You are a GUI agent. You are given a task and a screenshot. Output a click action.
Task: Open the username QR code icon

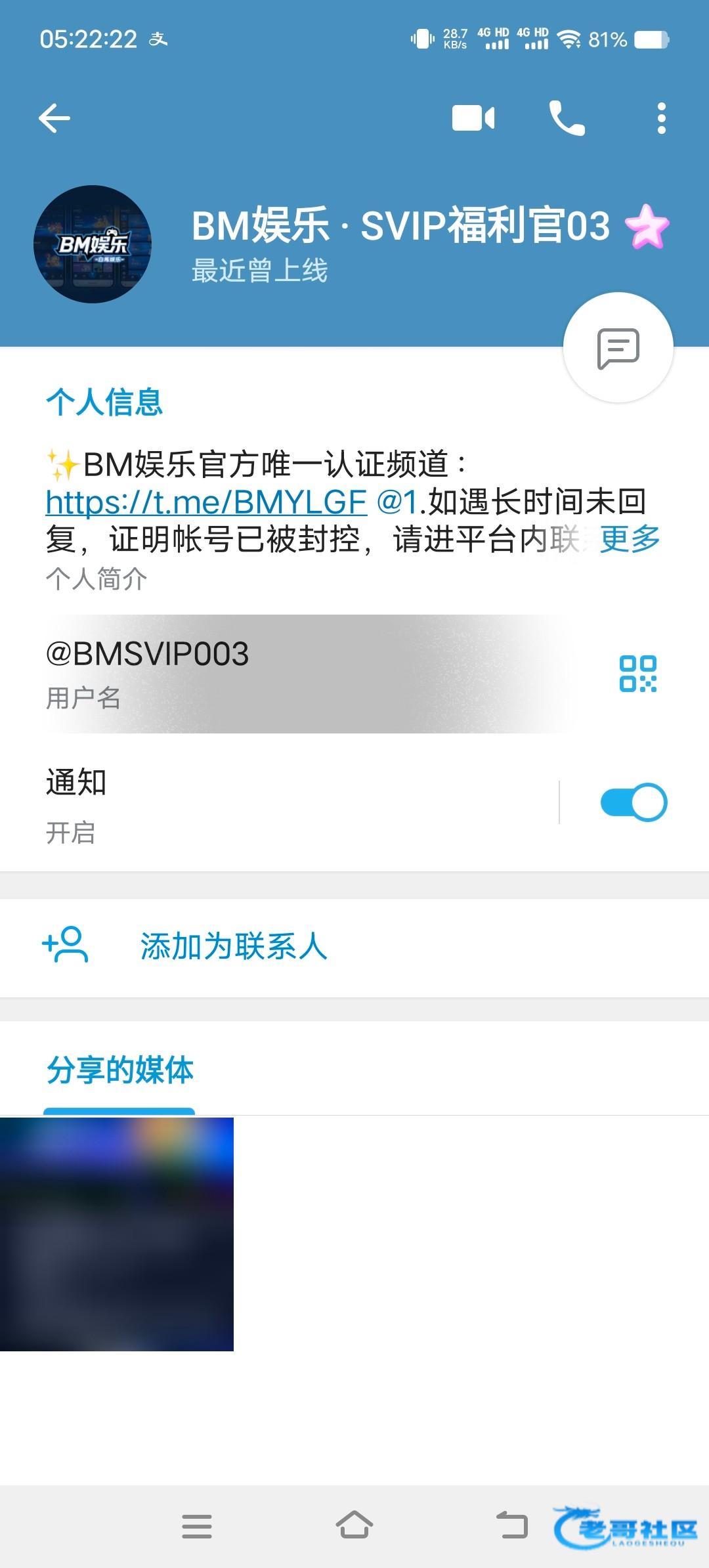click(x=637, y=674)
